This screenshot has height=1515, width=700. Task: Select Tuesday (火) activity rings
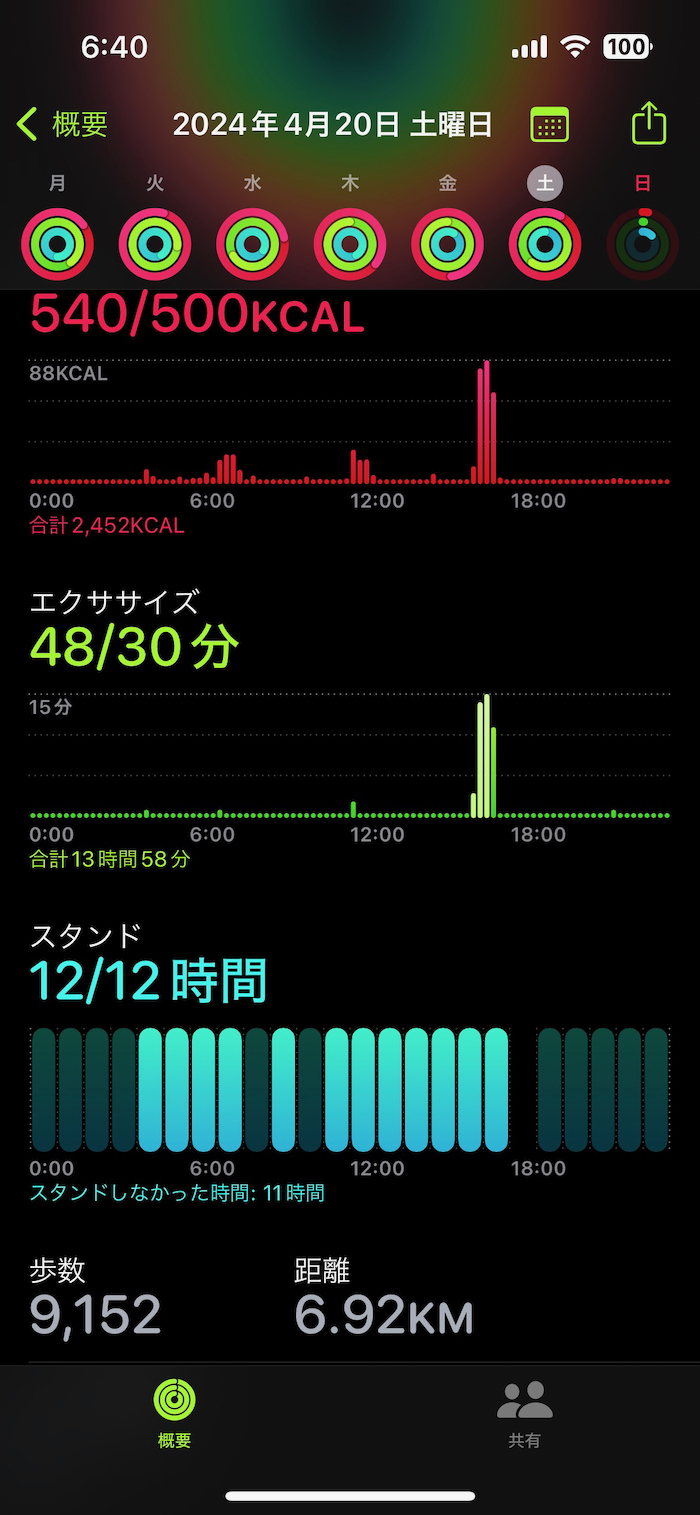coord(155,243)
